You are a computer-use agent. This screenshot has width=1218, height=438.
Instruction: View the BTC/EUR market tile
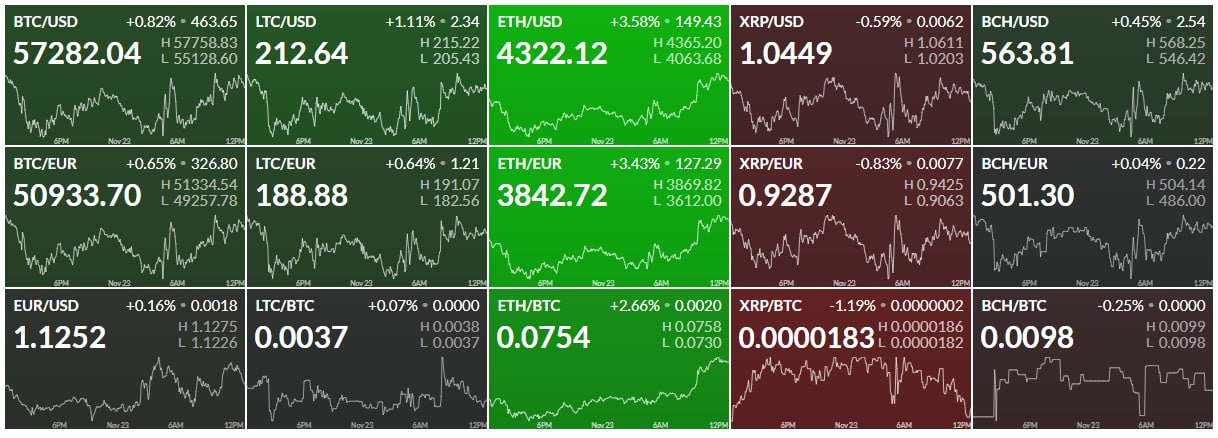[124, 217]
